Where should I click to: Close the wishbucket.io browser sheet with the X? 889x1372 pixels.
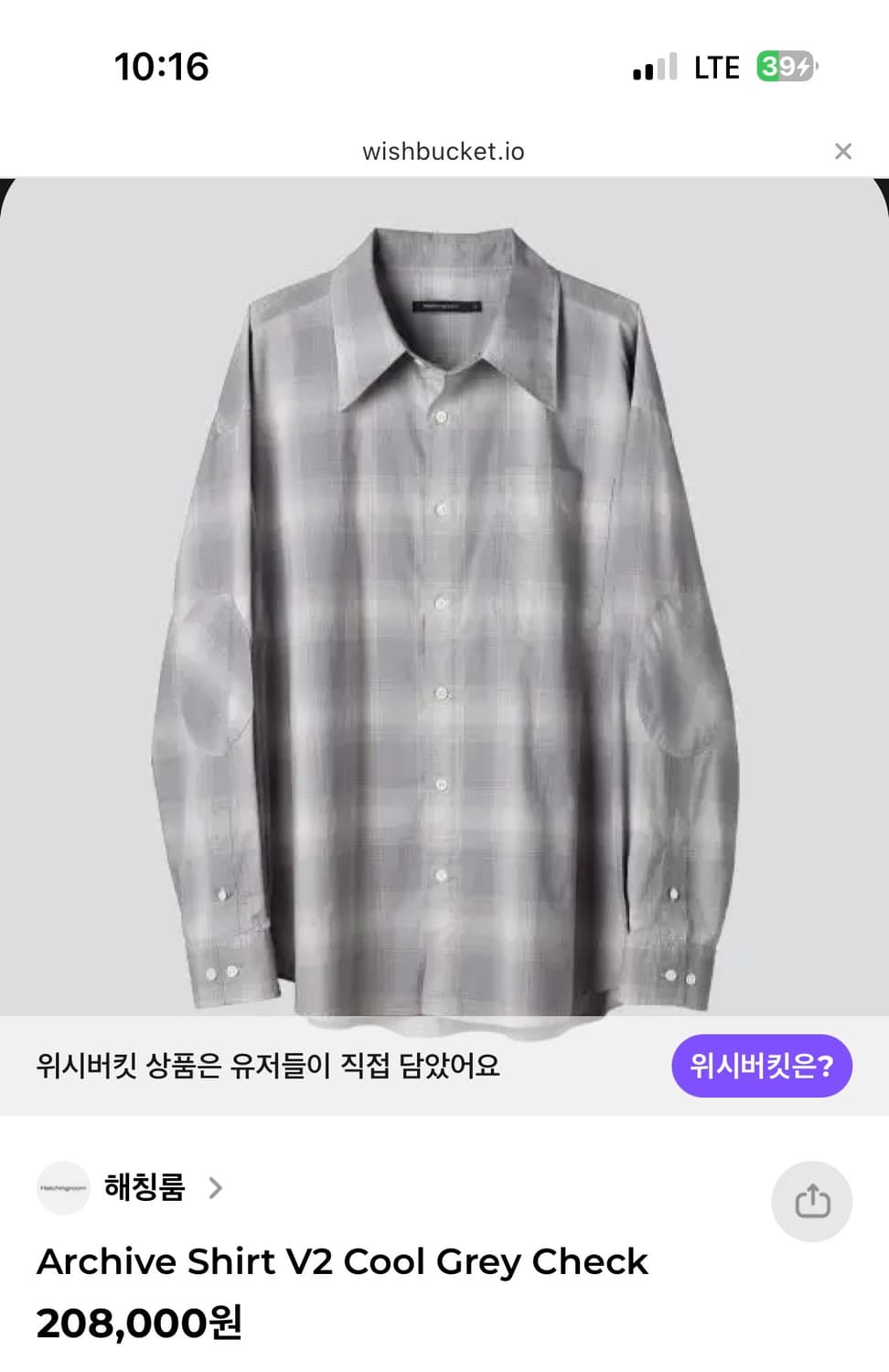842,151
